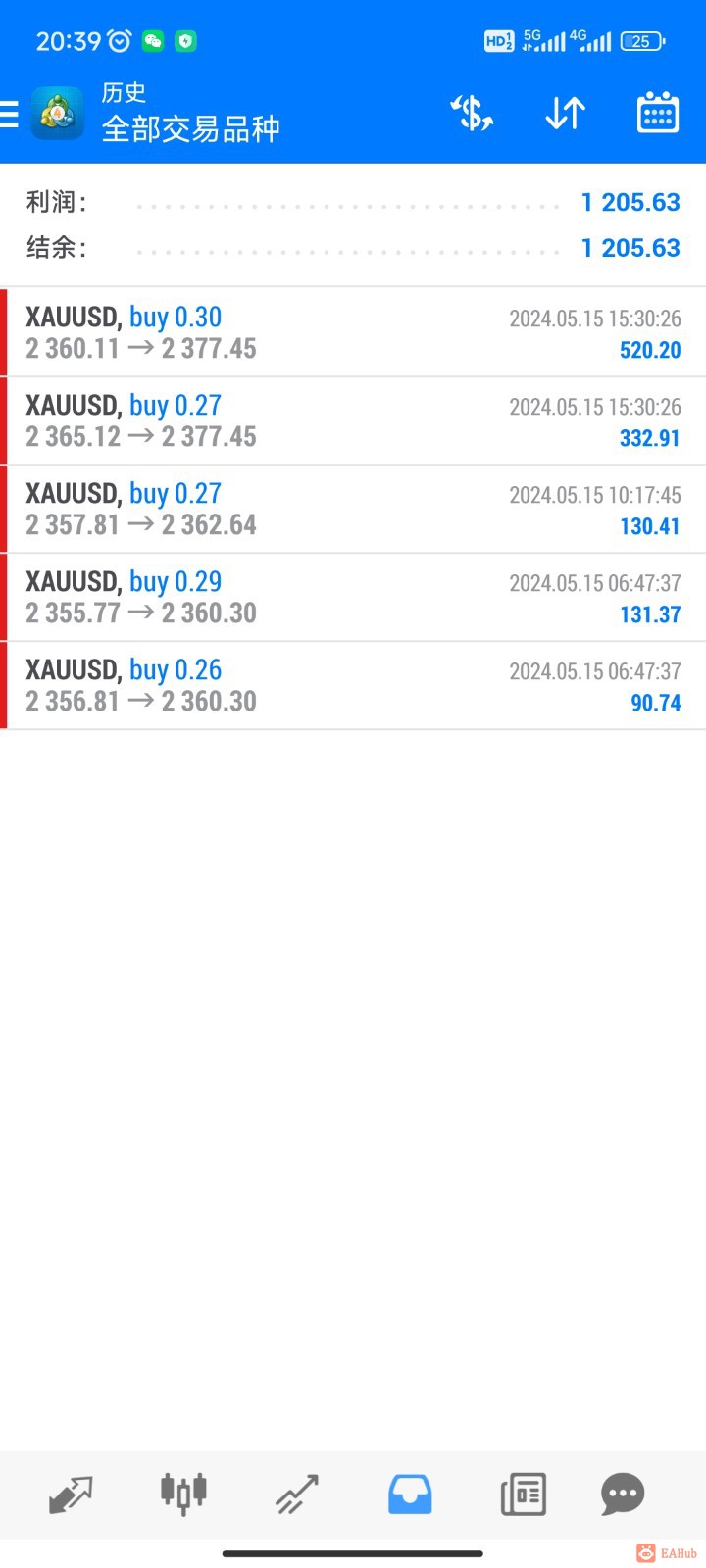This screenshot has width=706, height=1568.
Task: Open the XAUUSD buy 0.29 trade
Action: click(353, 597)
